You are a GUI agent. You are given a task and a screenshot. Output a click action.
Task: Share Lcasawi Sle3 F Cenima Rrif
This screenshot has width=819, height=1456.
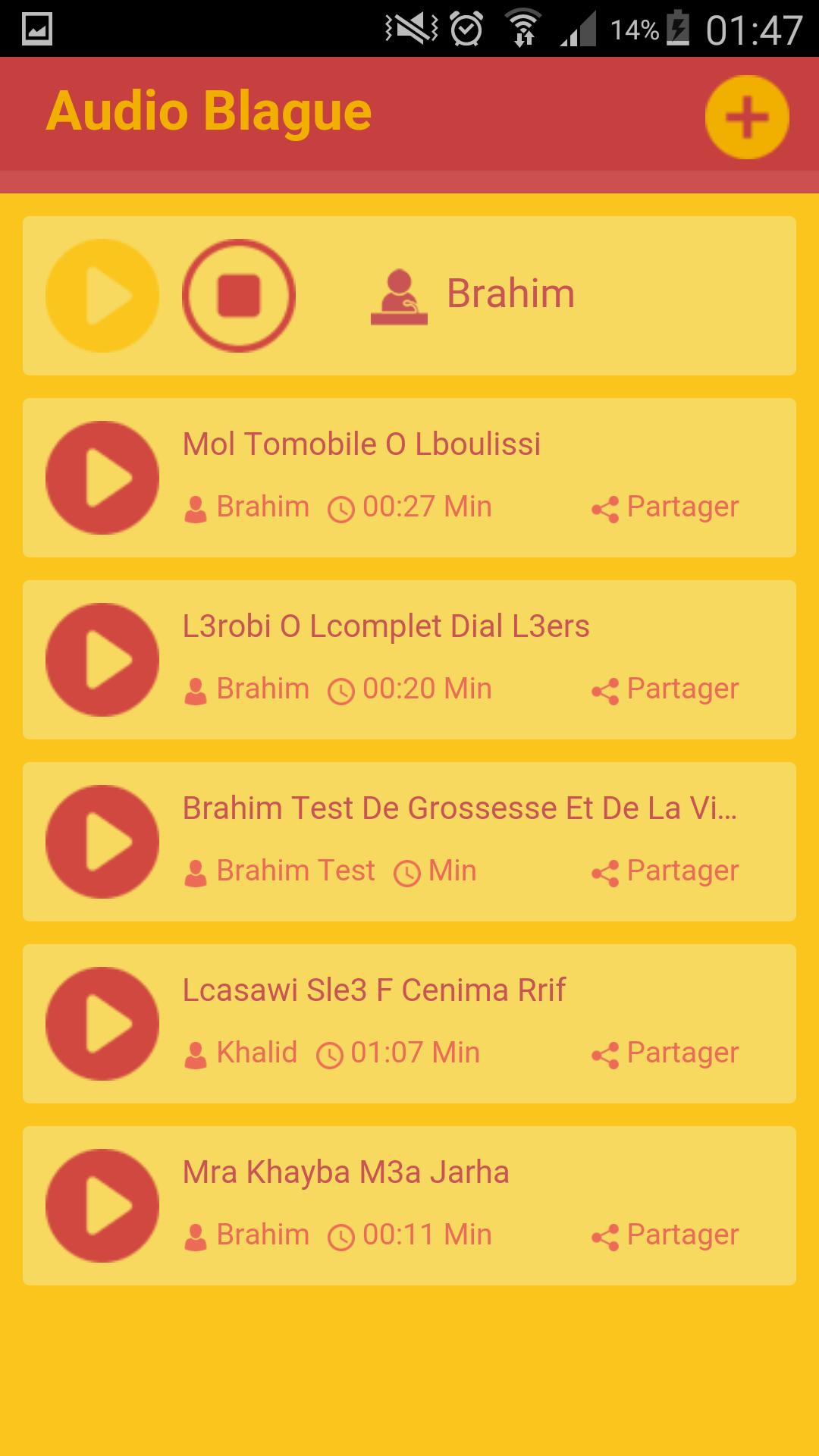[x=665, y=1053]
